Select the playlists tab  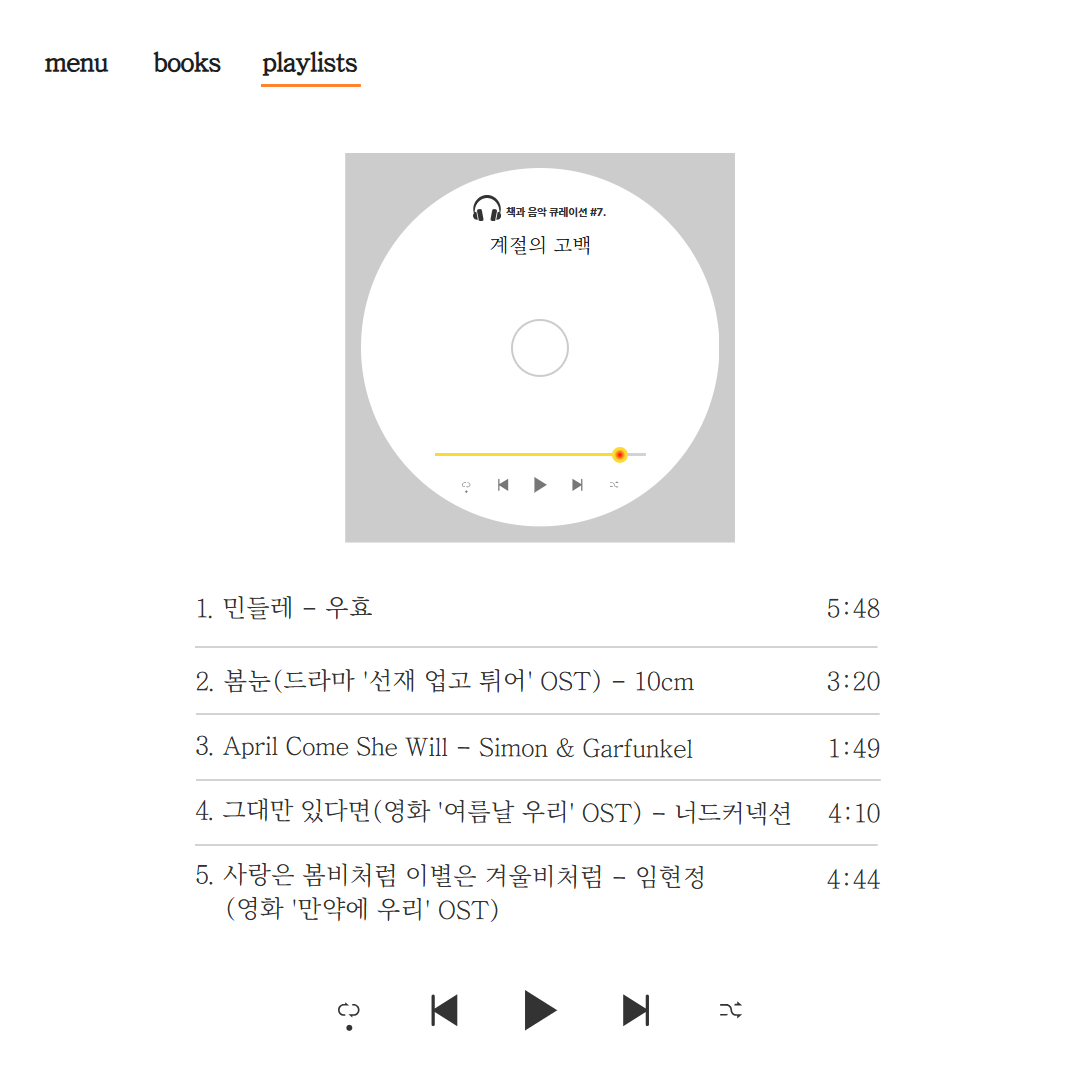(x=310, y=63)
